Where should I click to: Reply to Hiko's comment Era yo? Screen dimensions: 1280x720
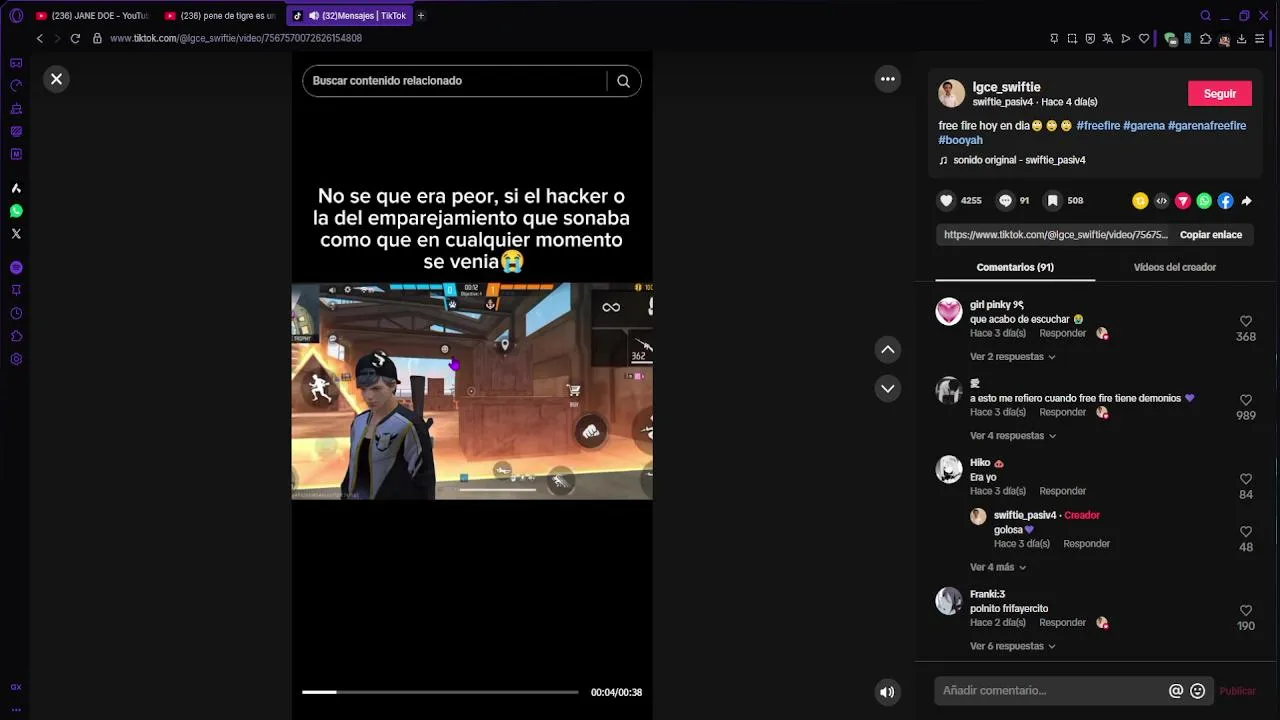[1062, 491]
